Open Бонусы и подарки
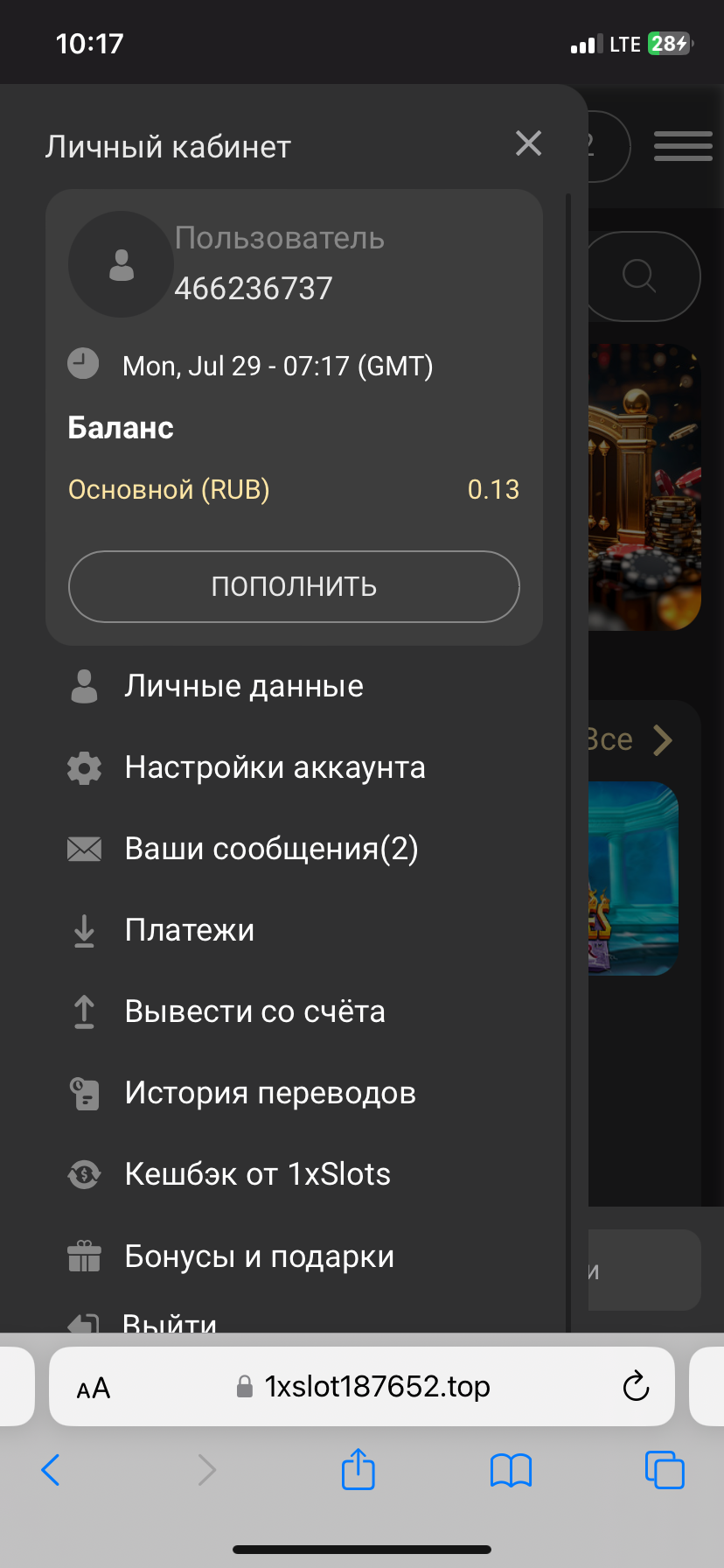The image size is (724, 1568). click(259, 1256)
